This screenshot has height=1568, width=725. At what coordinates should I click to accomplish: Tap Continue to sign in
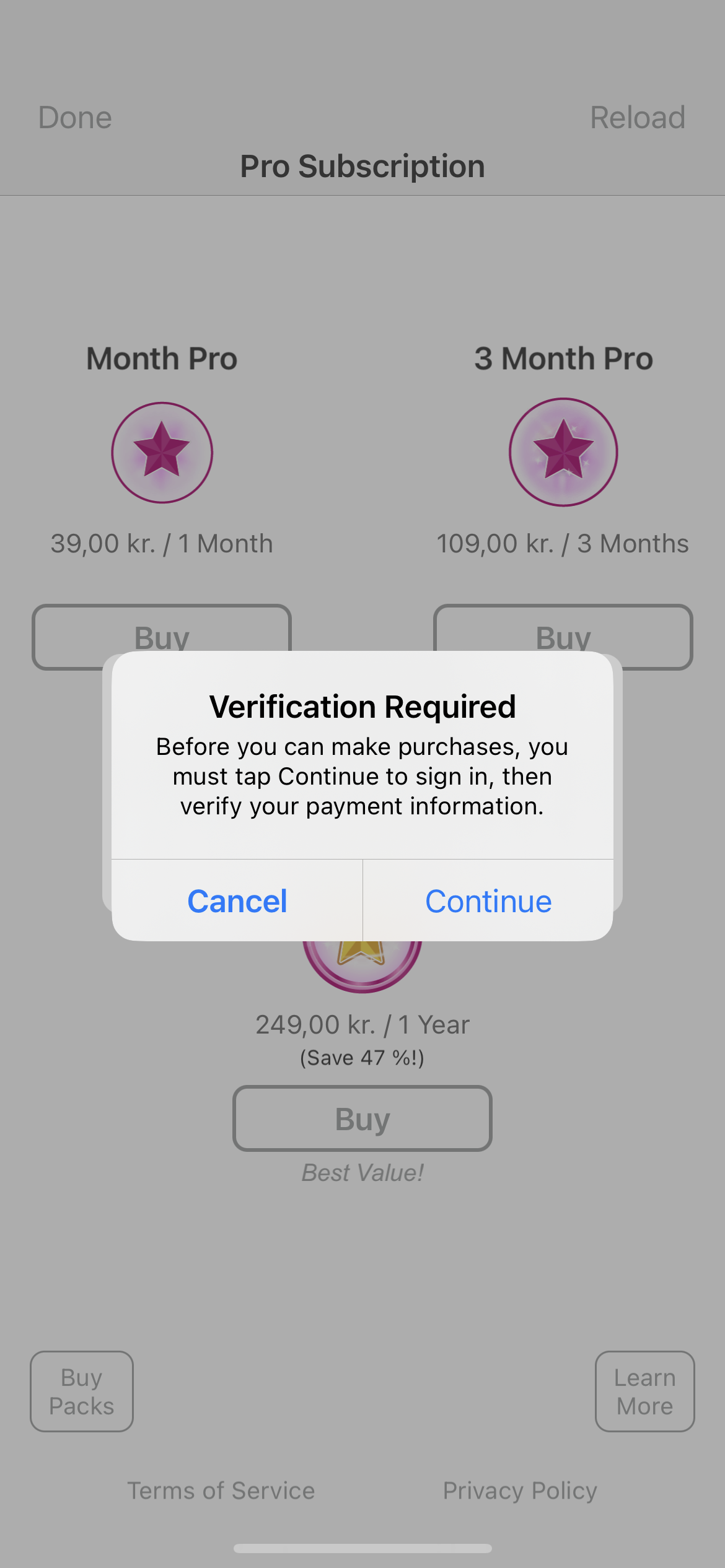488,901
